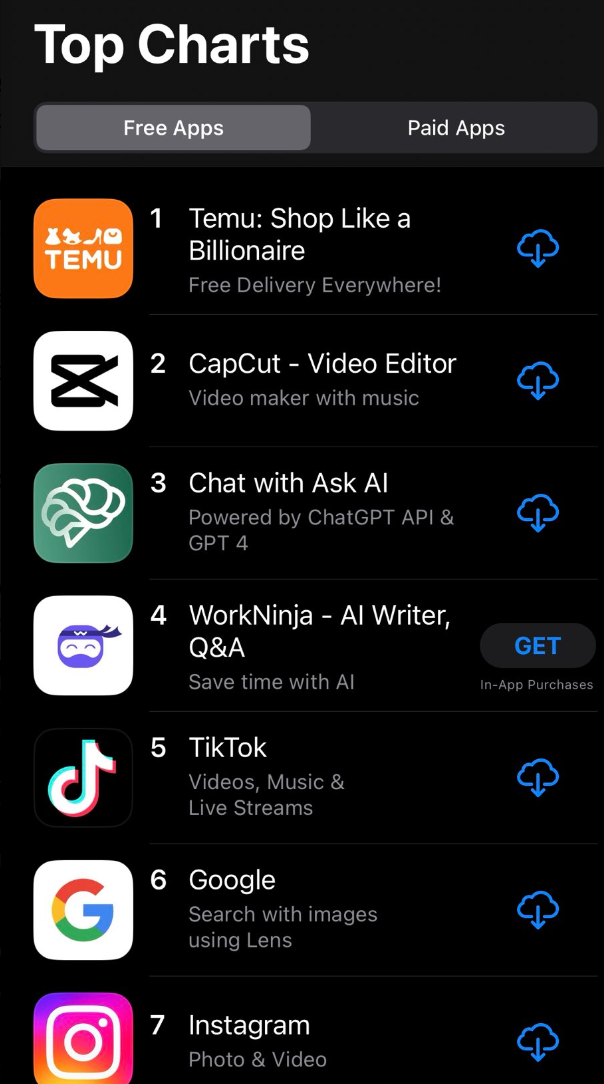Download Instagram using the cloud icon
This screenshot has width=604, height=1084.
pyautogui.click(x=537, y=1041)
